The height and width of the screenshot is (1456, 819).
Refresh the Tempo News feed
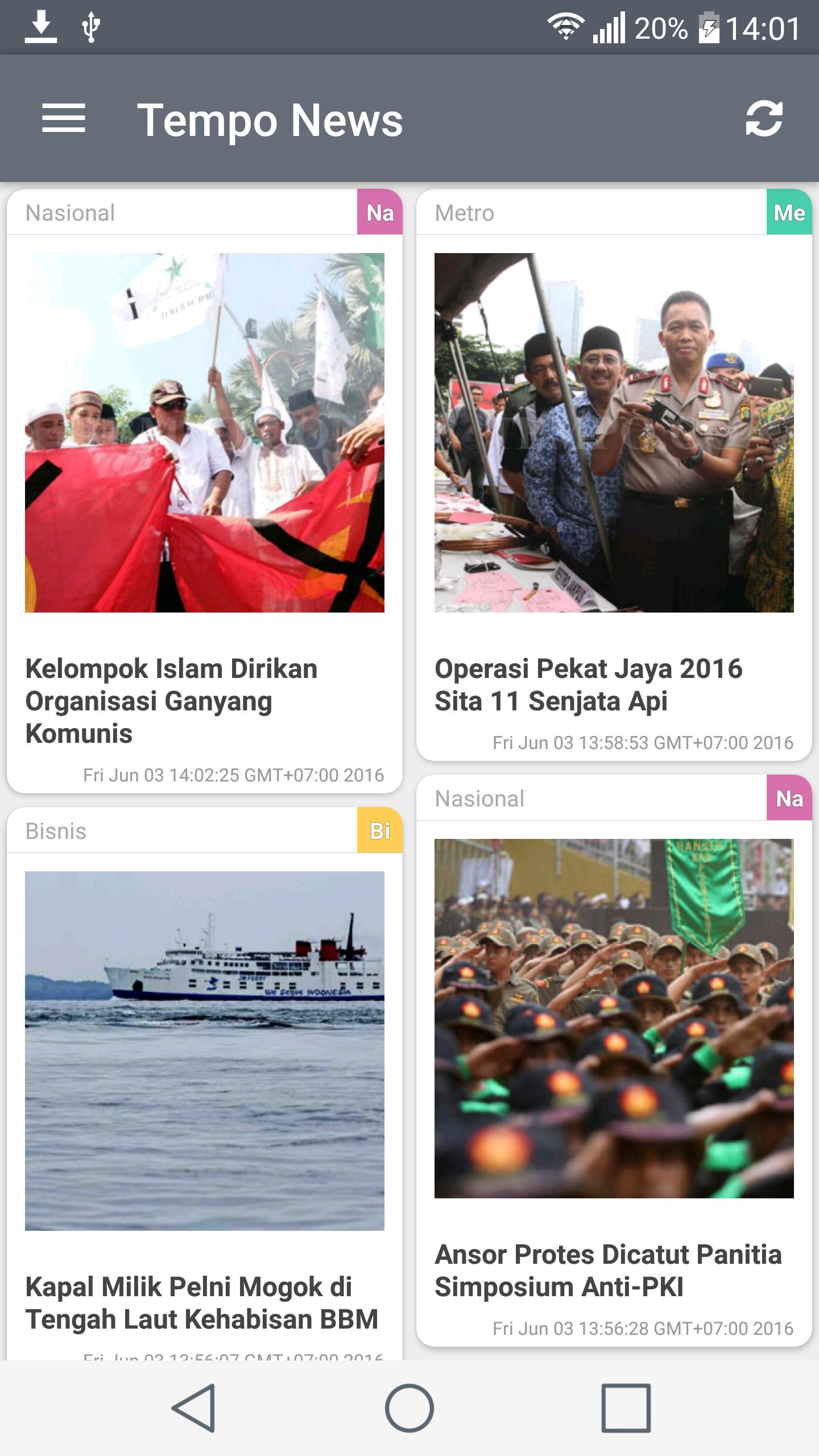(765, 120)
